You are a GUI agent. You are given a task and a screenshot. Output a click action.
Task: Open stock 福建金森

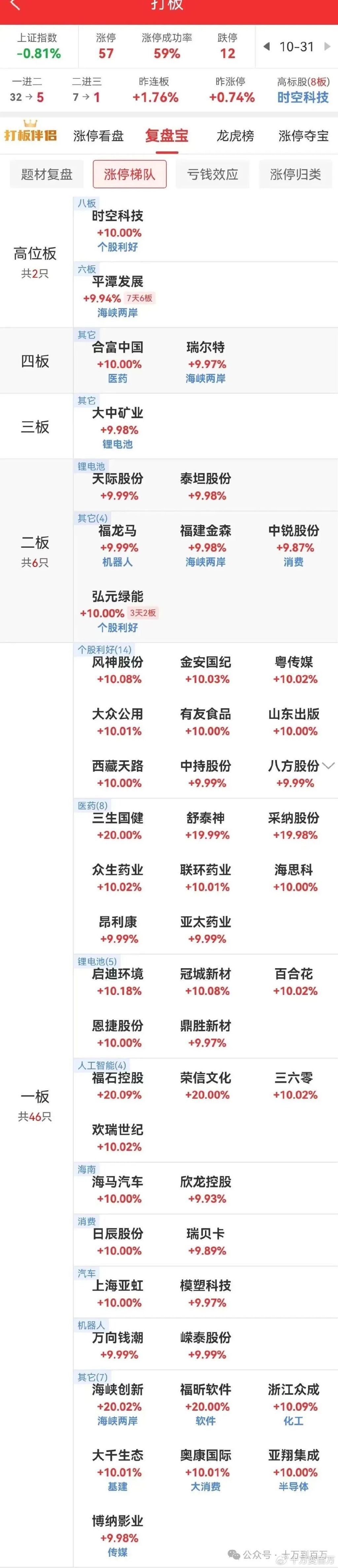click(x=206, y=531)
